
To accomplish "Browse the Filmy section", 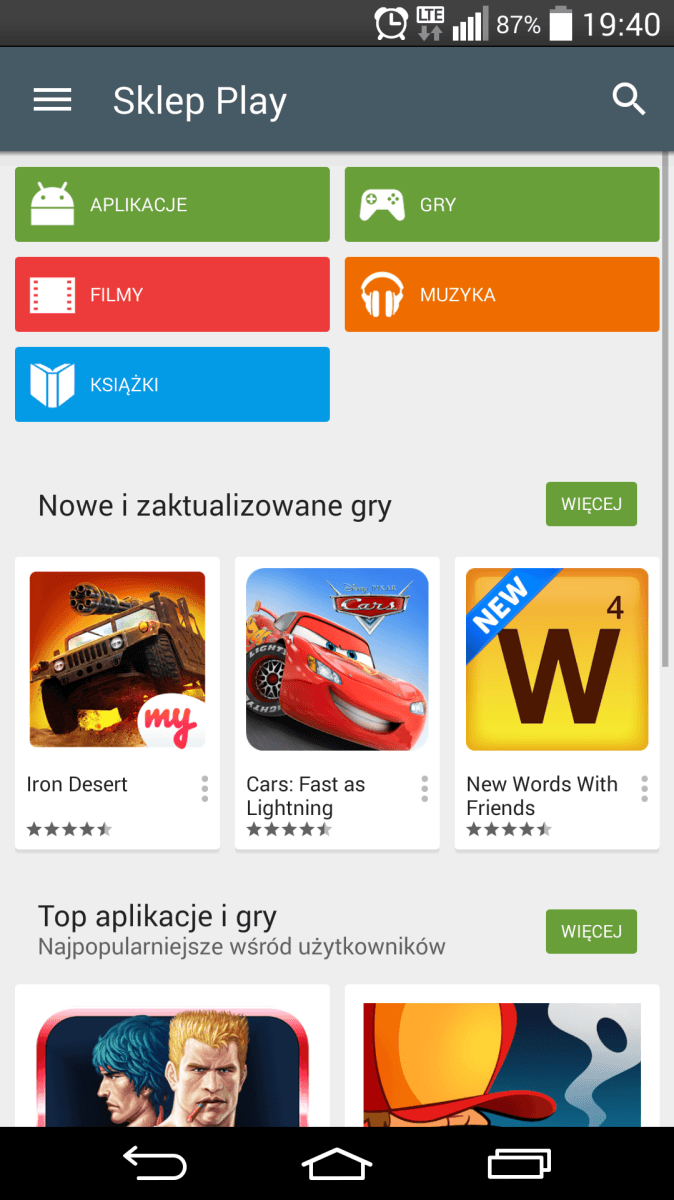I will pos(172,295).
